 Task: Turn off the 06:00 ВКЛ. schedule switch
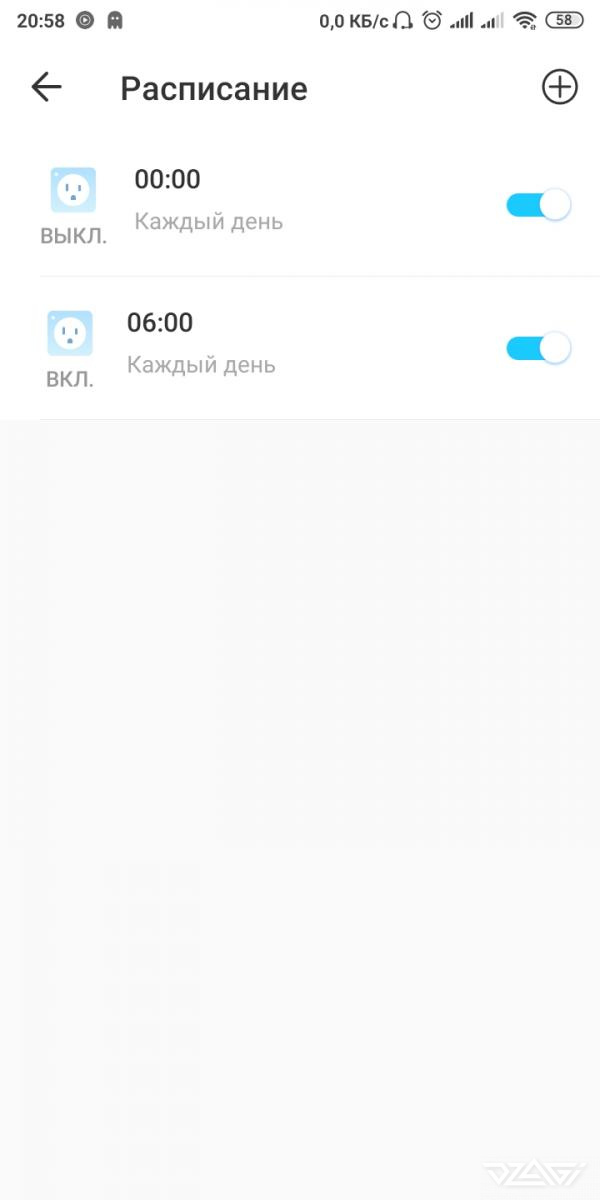538,348
